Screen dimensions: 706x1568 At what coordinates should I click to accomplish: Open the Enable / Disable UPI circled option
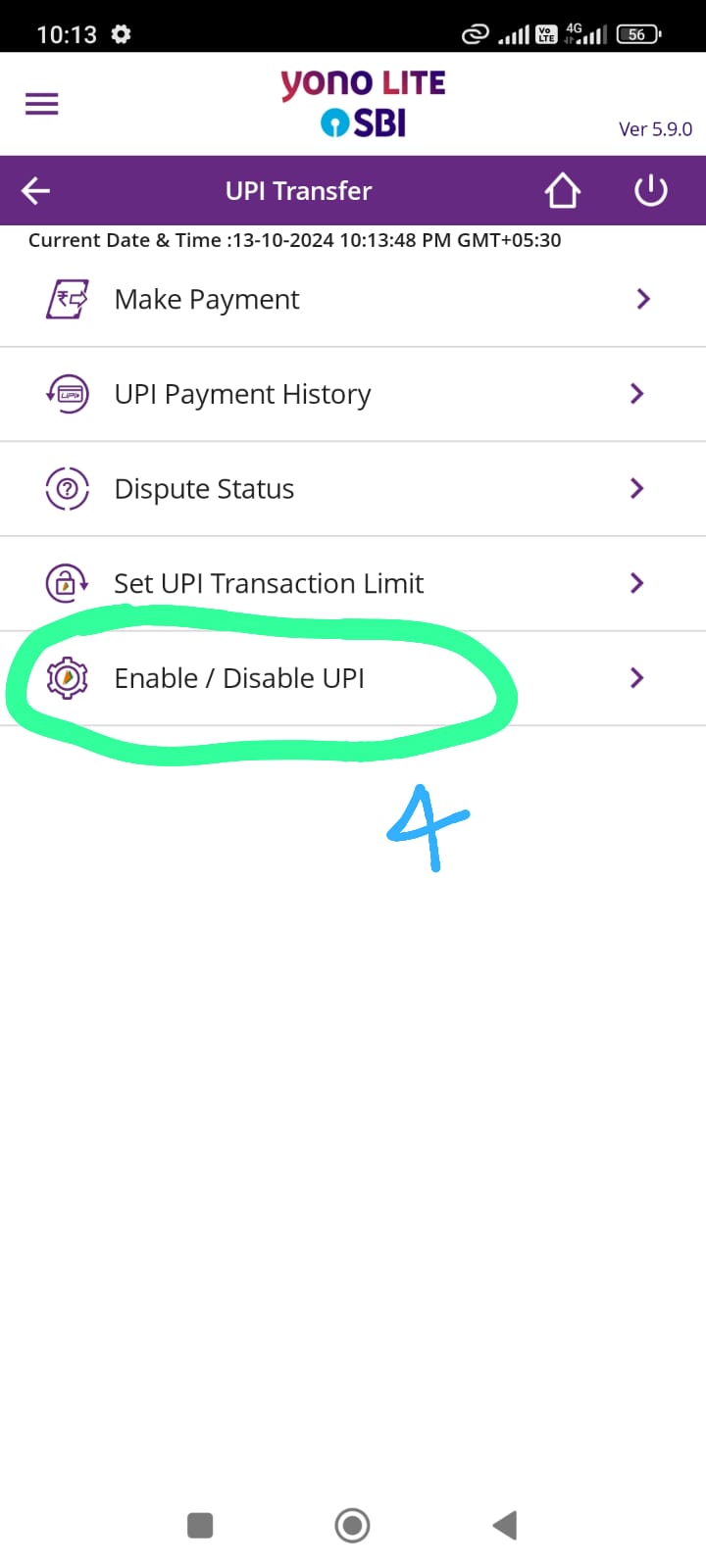tap(240, 677)
